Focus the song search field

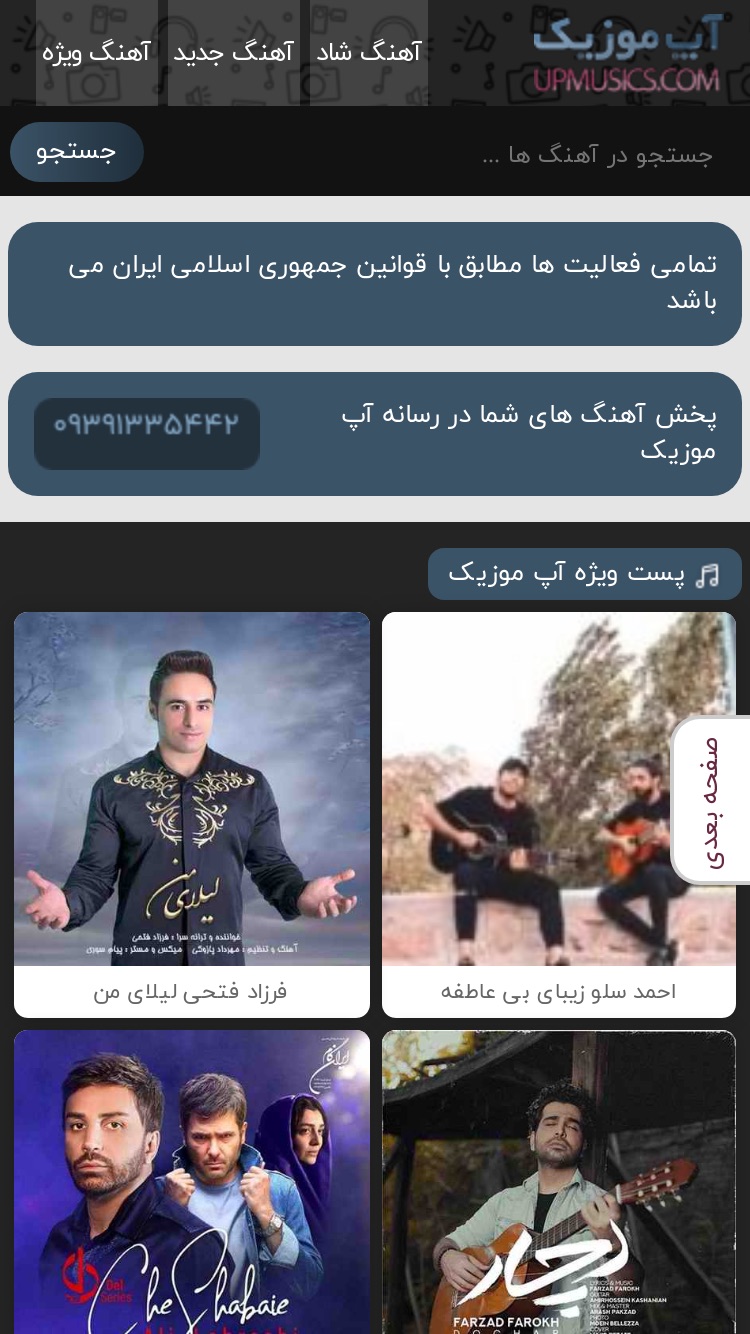pyautogui.click(x=440, y=155)
